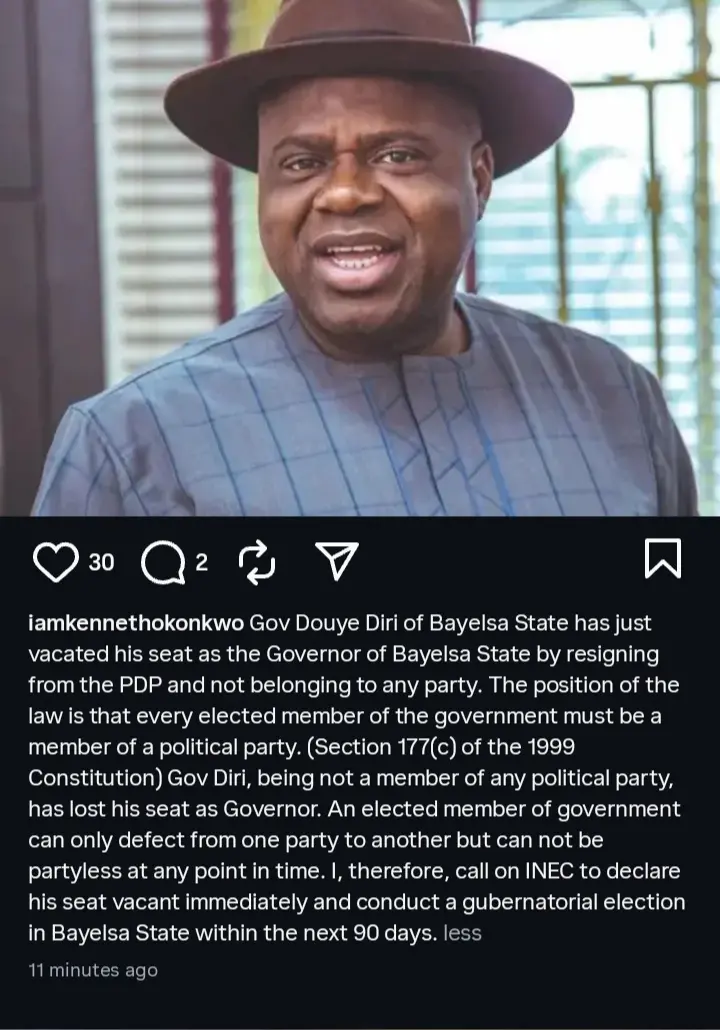Open iamkennethokonkwo's profile from the caption

click(x=137, y=624)
